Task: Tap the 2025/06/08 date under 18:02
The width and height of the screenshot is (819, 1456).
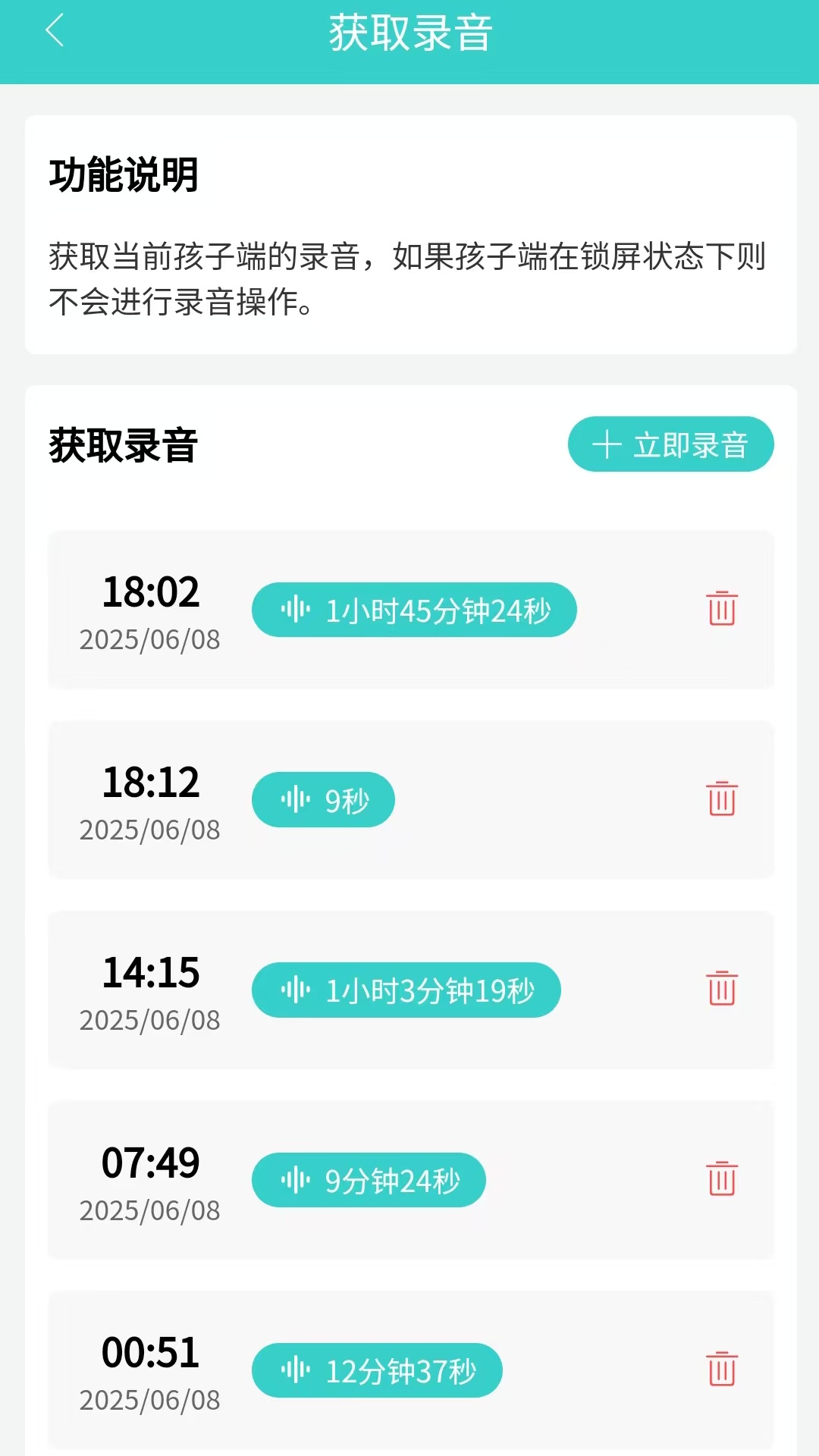Action: [x=149, y=641]
